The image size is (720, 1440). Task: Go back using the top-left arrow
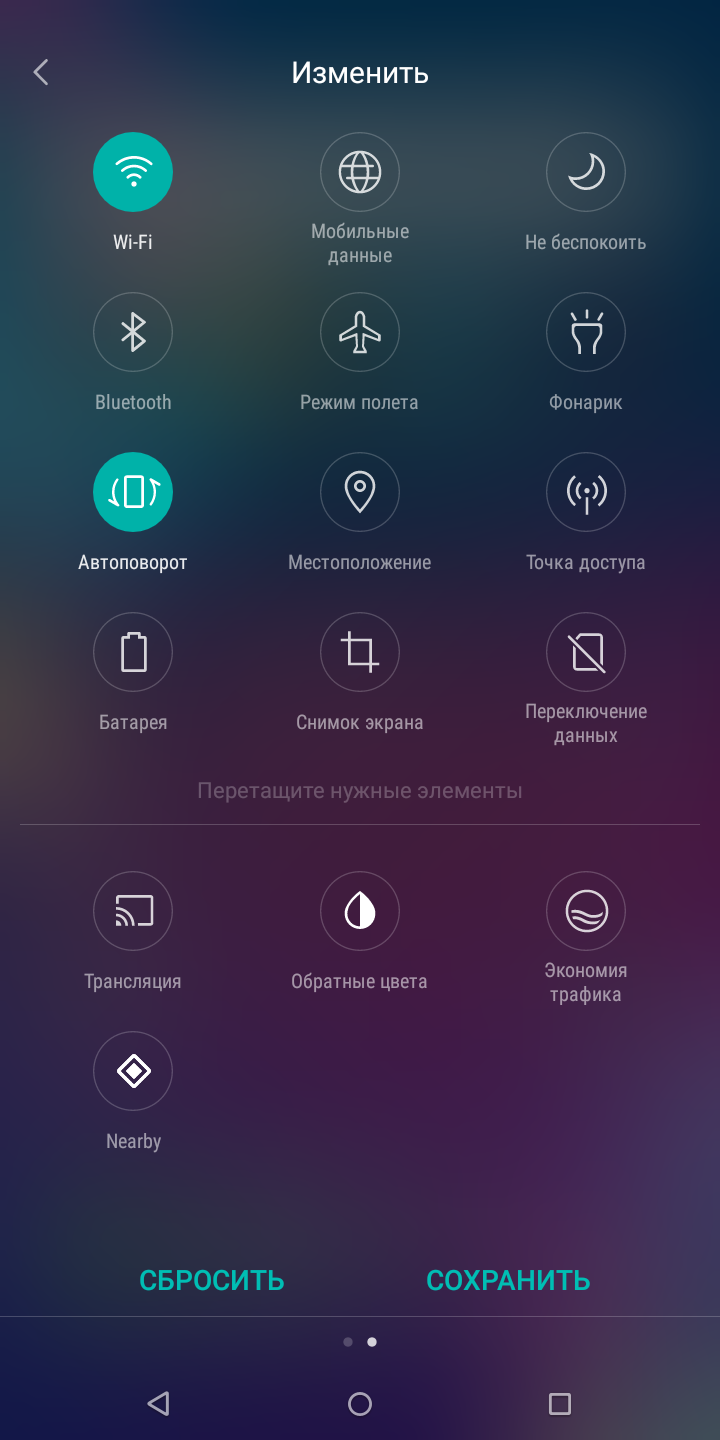point(41,72)
